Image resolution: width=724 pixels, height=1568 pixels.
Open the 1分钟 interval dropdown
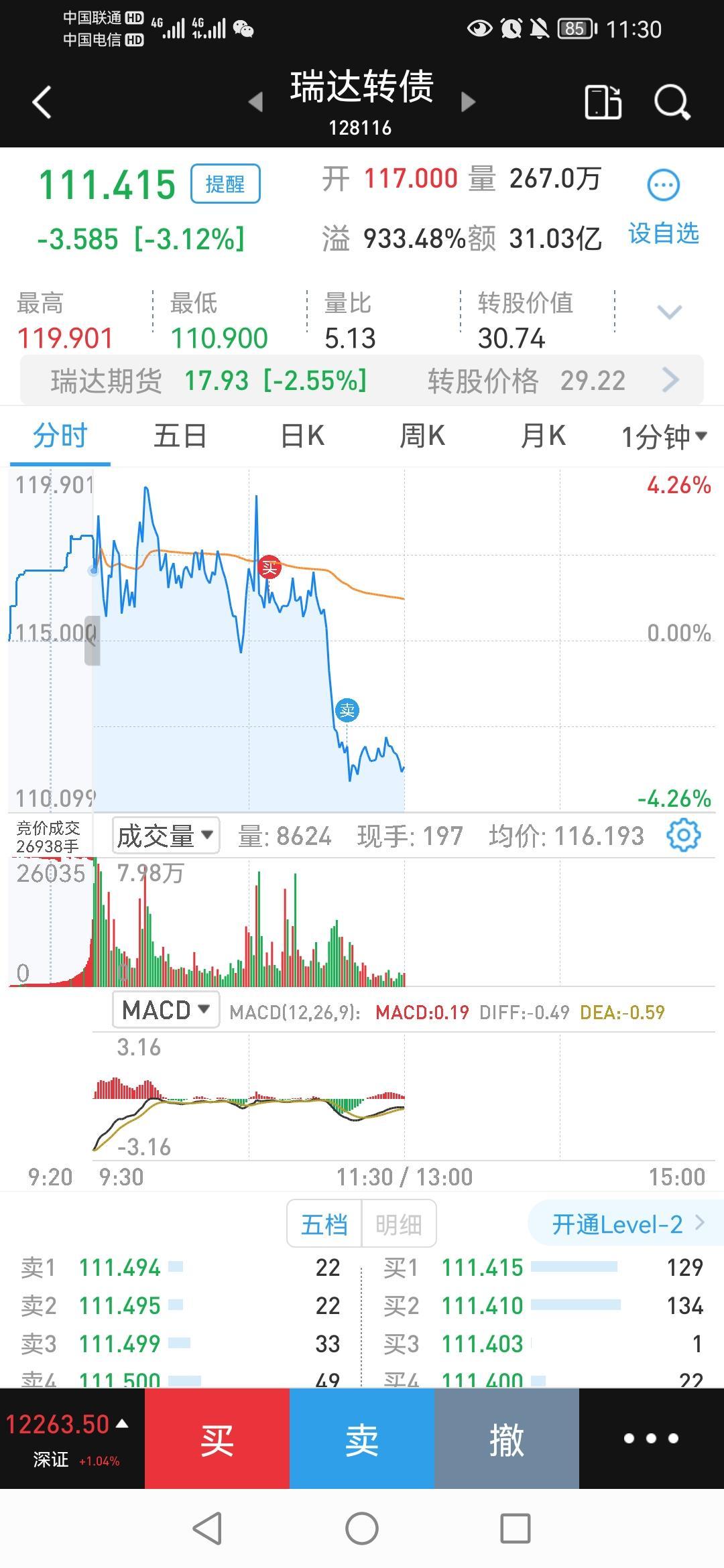click(x=664, y=437)
